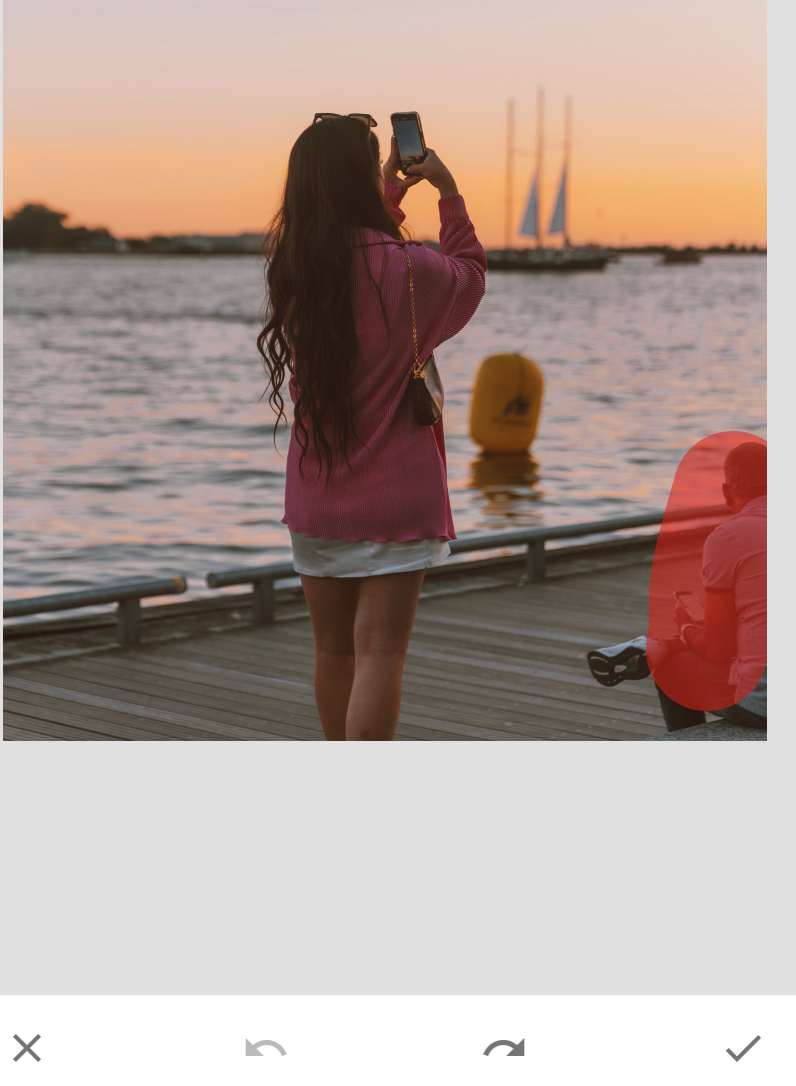Cancel the healing edit with the X
The width and height of the screenshot is (796, 1086).
[27, 1048]
